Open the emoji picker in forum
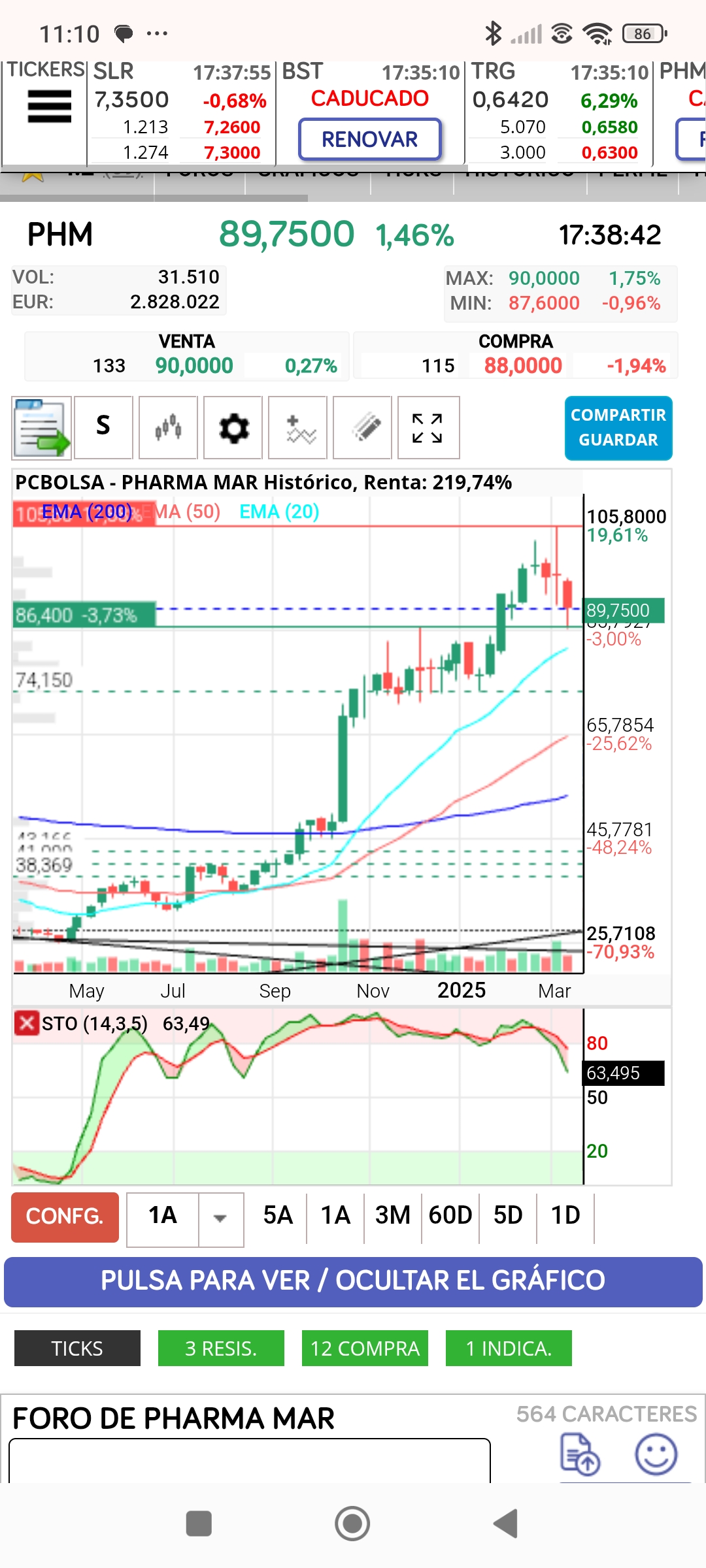The width and height of the screenshot is (706, 1568). (x=656, y=1454)
